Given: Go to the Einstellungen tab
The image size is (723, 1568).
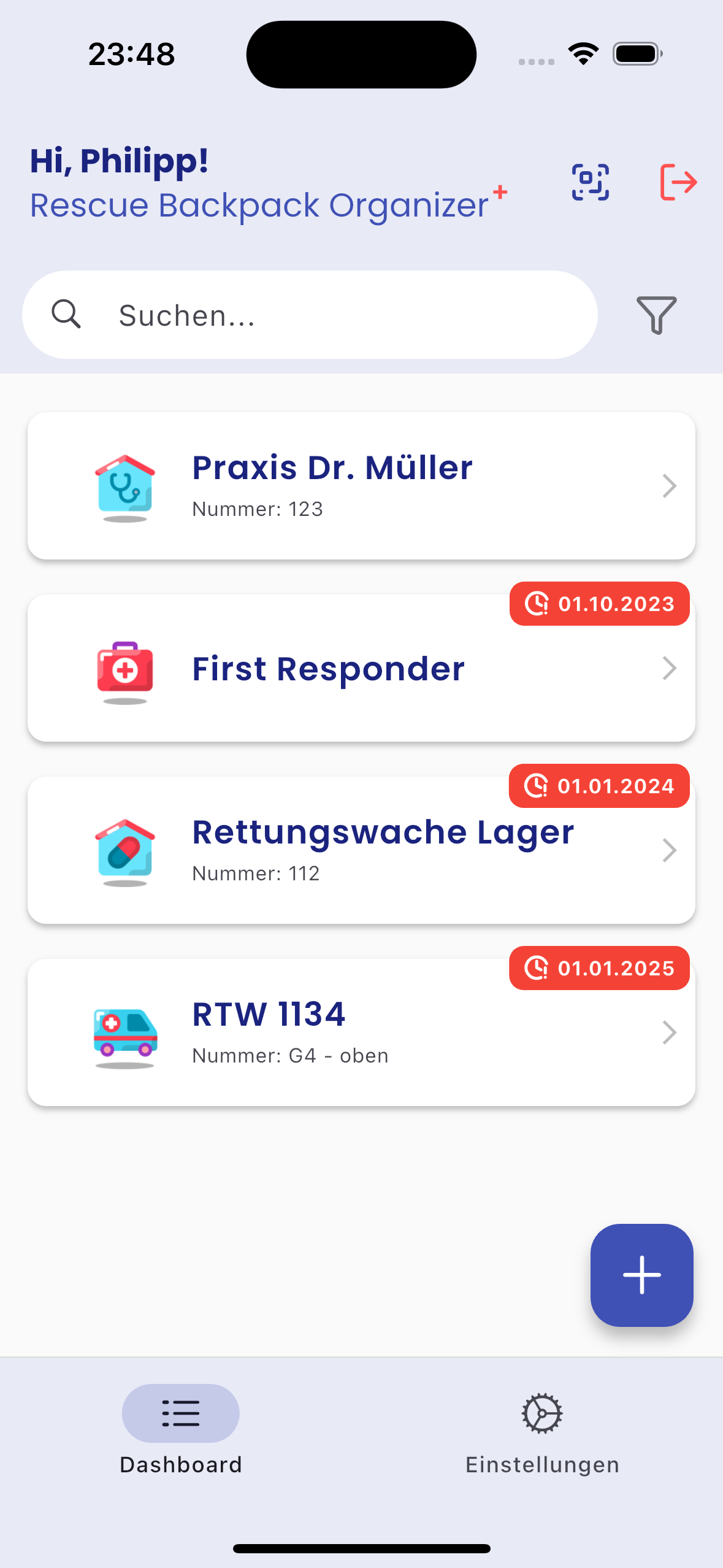Looking at the screenshot, I should (542, 1429).
